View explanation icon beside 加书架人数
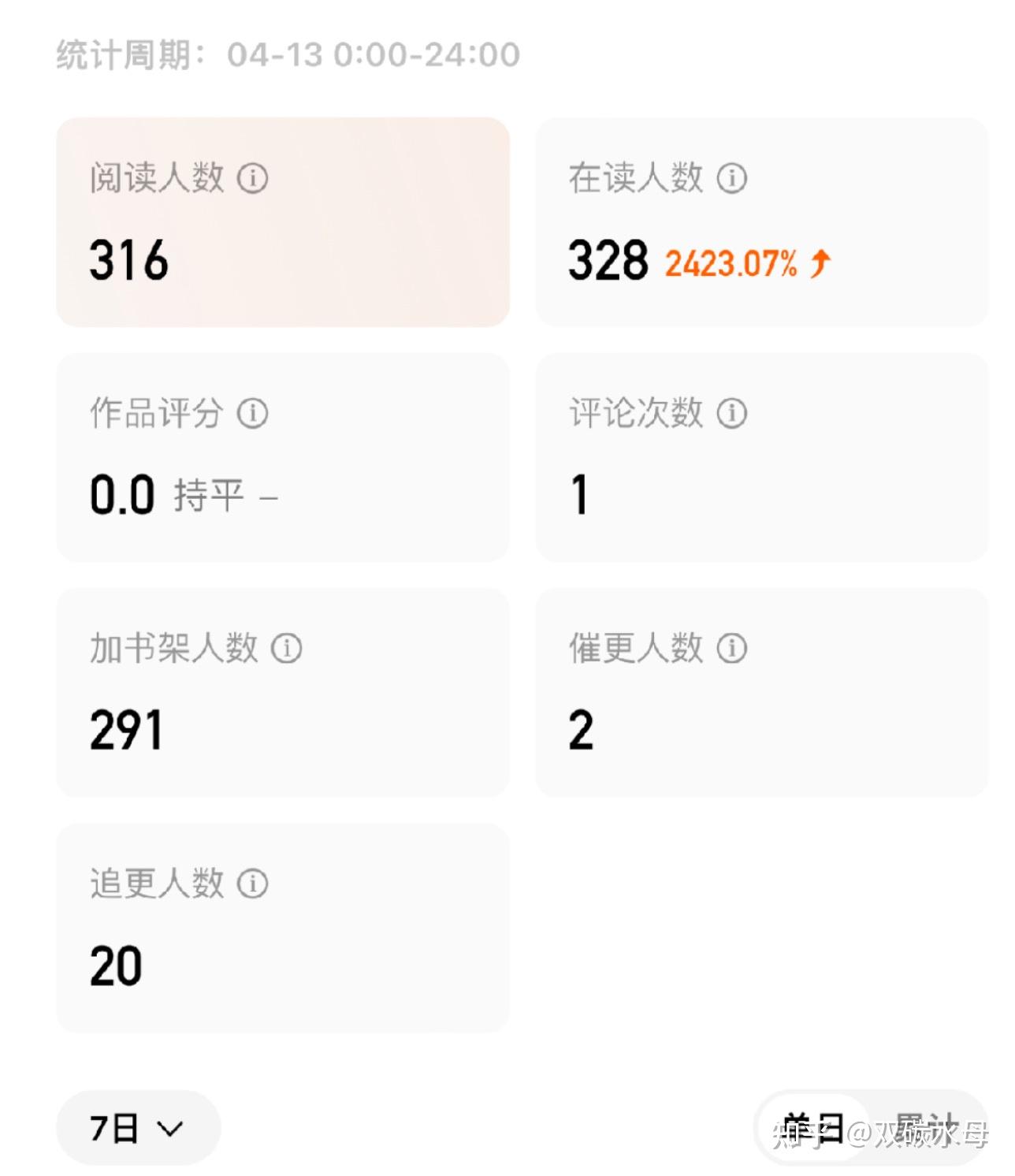1015x1176 pixels. tap(287, 649)
